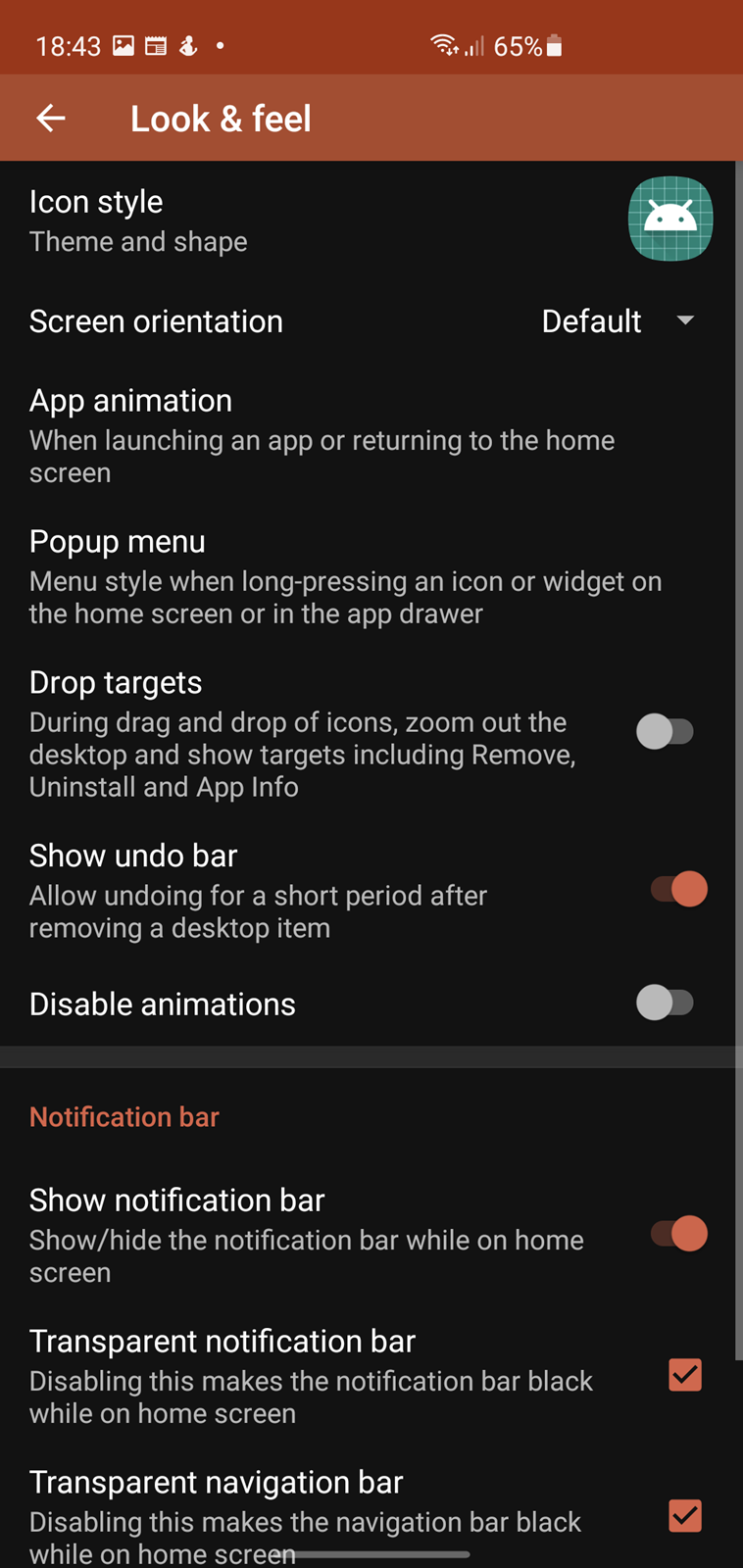This screenshot has width=743, height=1568.
Task: Uncheck Transparent notification bar
Action: (685, 1375)
